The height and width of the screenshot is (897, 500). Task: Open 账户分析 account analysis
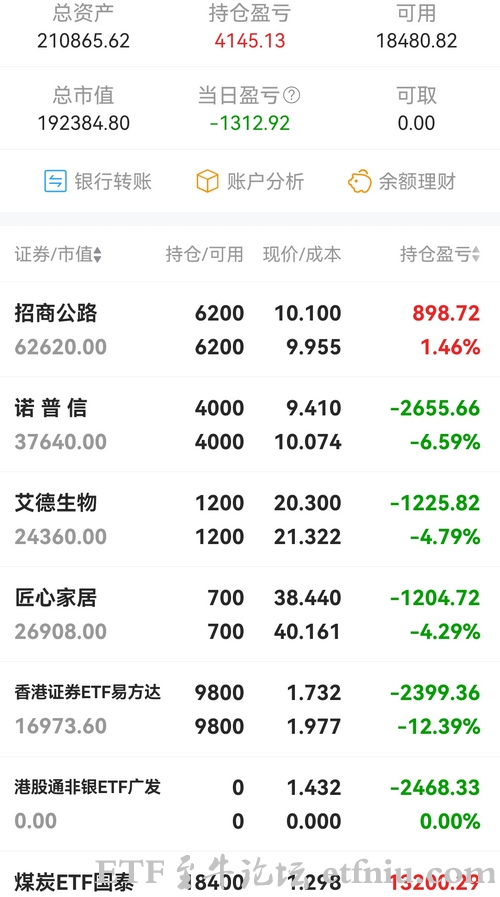[250, 182]
